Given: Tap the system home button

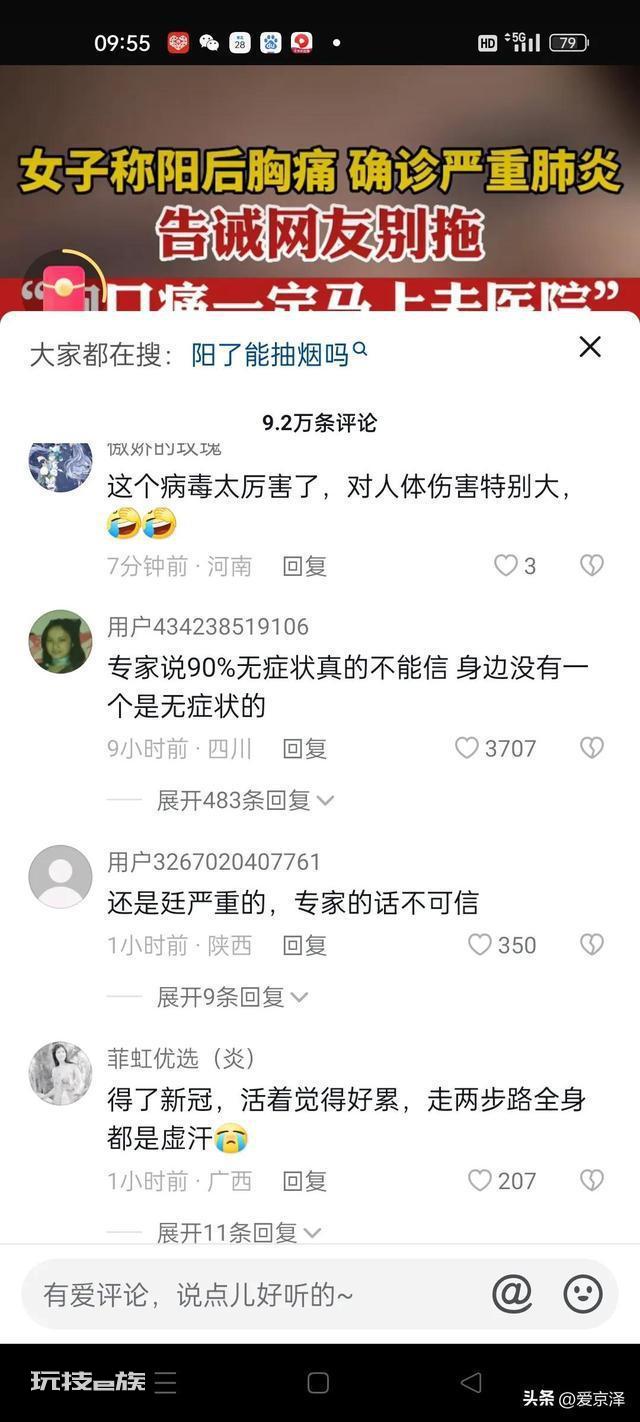Looking at the screenshot, I should click(x=318, y=1382).
